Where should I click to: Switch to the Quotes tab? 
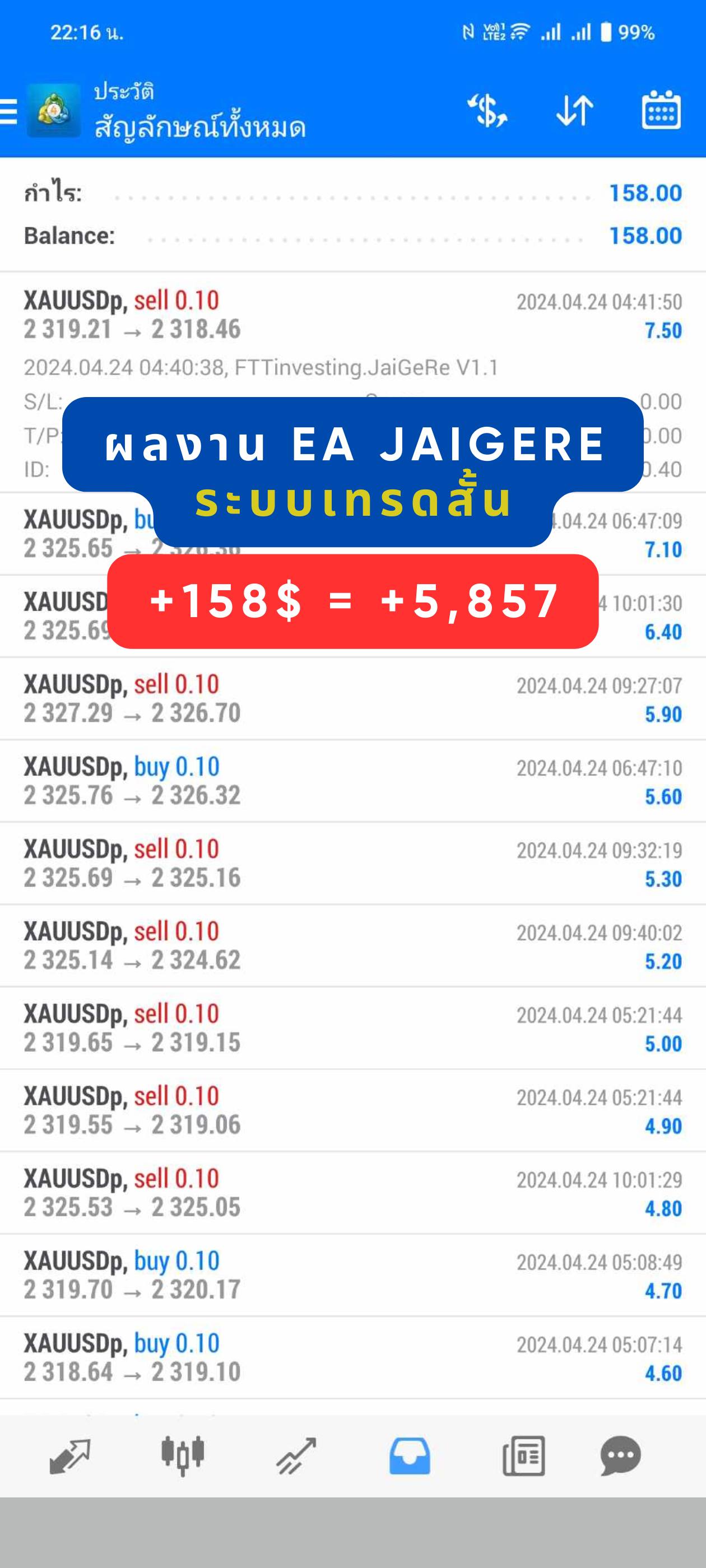coord(70,1456)
